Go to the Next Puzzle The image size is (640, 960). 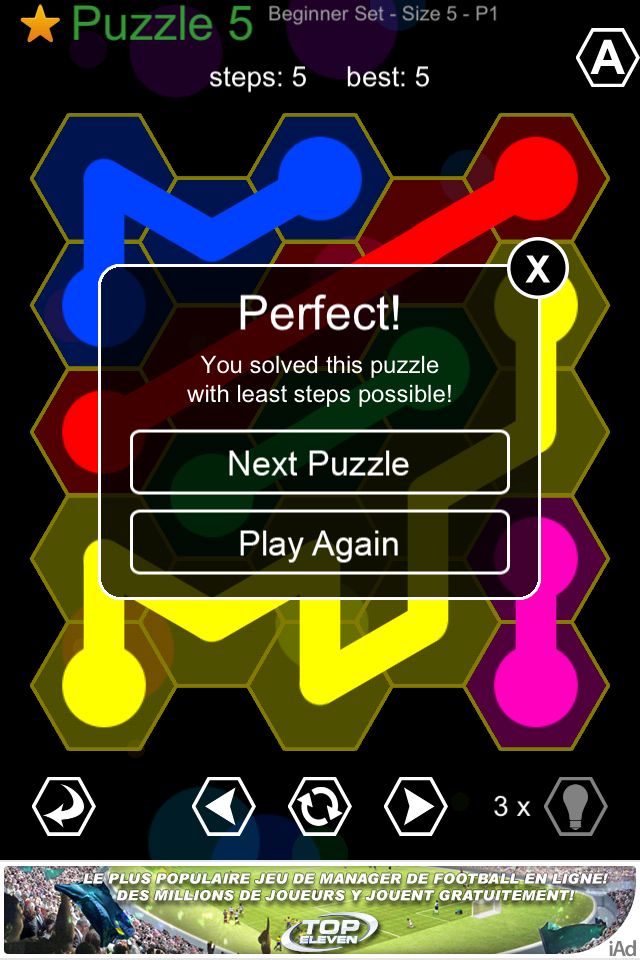pos(319,463)
